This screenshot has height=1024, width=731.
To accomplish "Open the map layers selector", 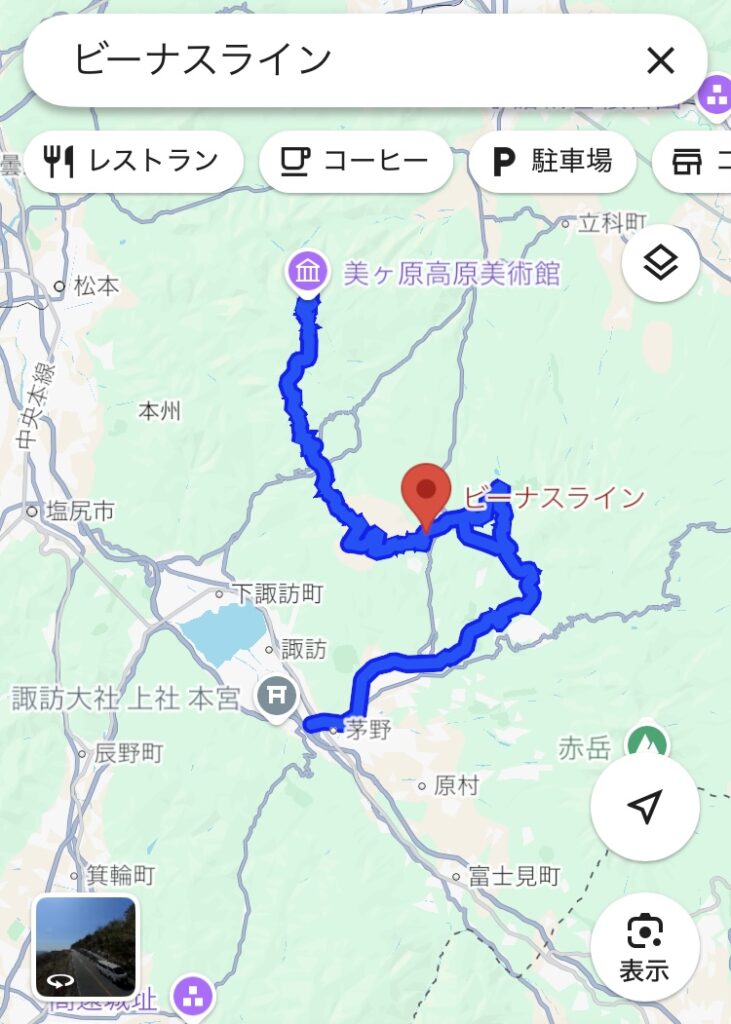I will tap(660, 264).
